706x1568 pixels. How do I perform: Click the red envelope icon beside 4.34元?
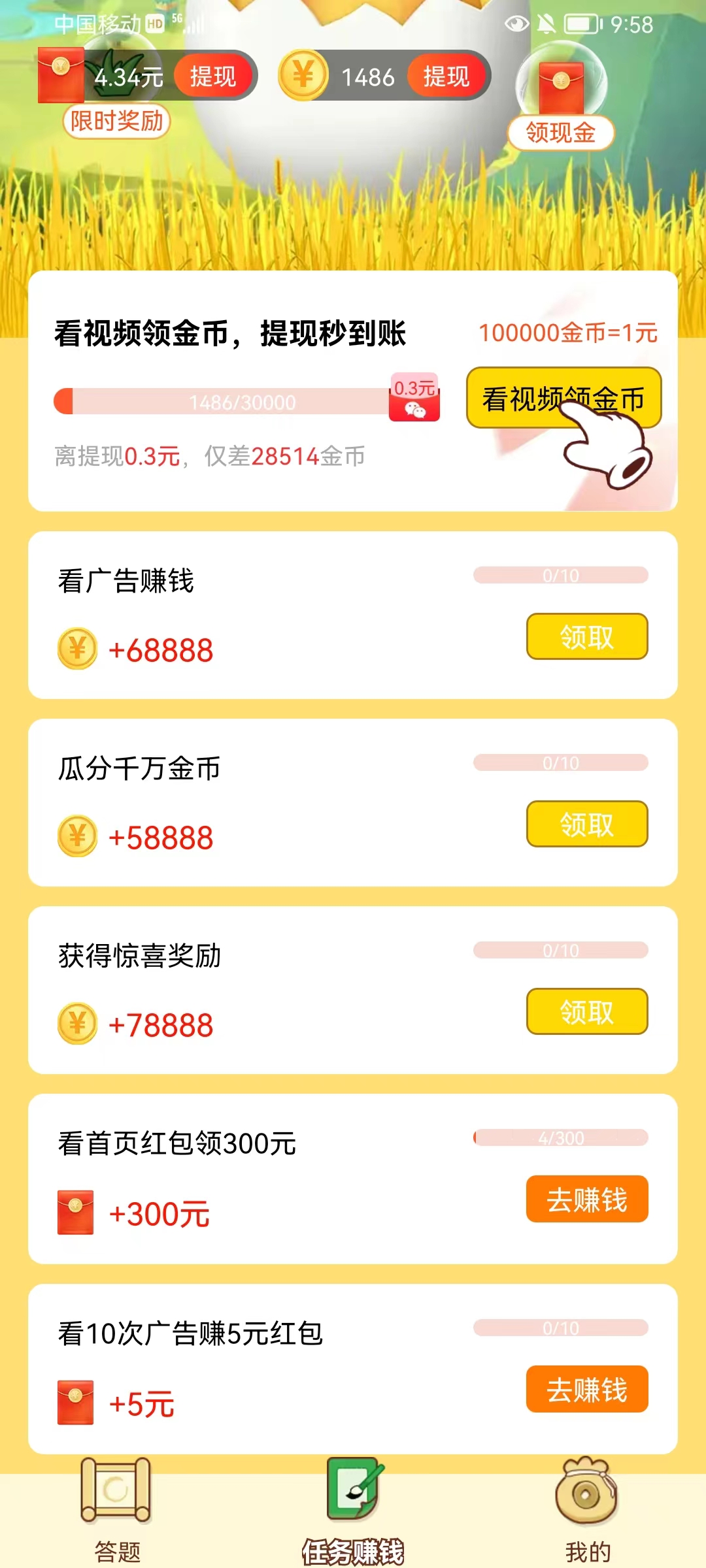click(x=62, y=75)
